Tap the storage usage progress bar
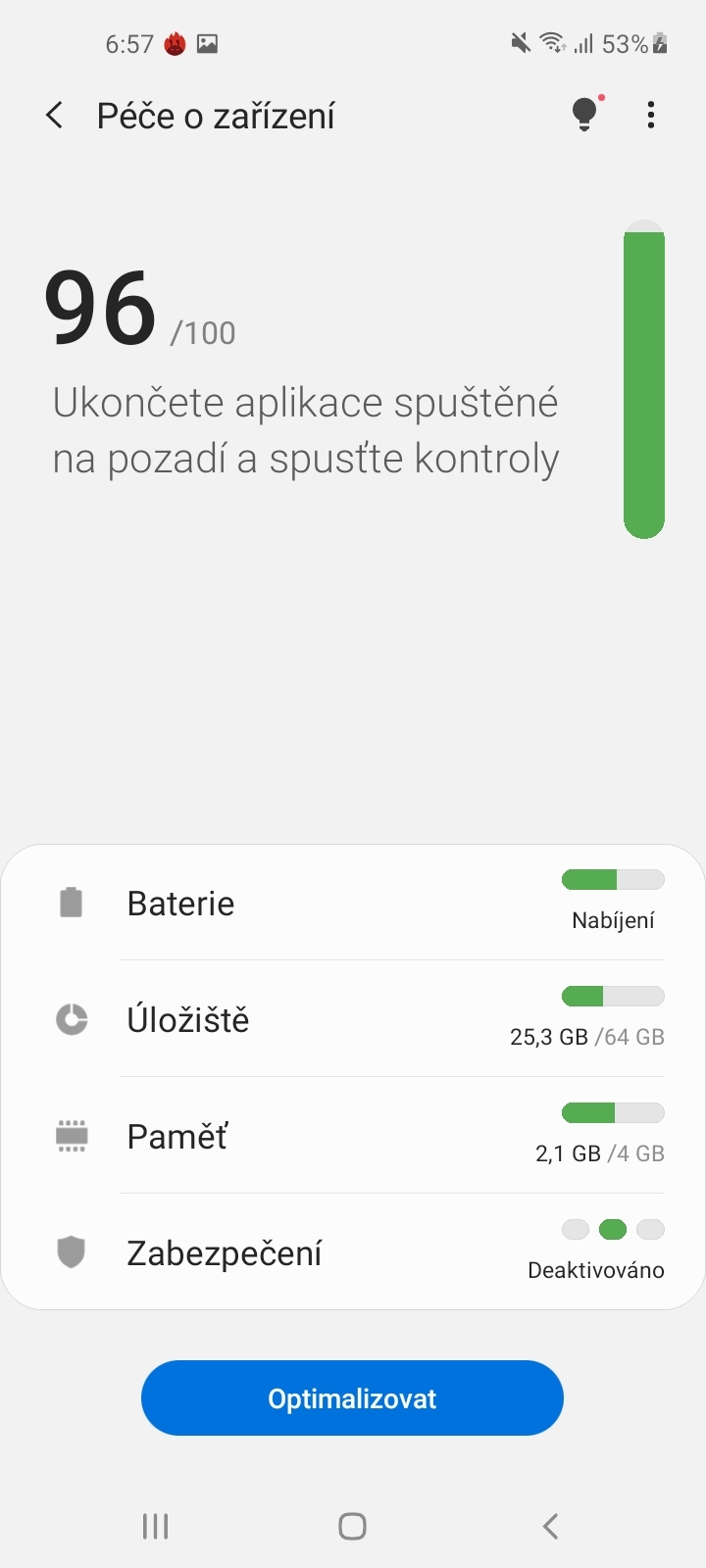Screen dimensions: 706x1568 point(612,996)
